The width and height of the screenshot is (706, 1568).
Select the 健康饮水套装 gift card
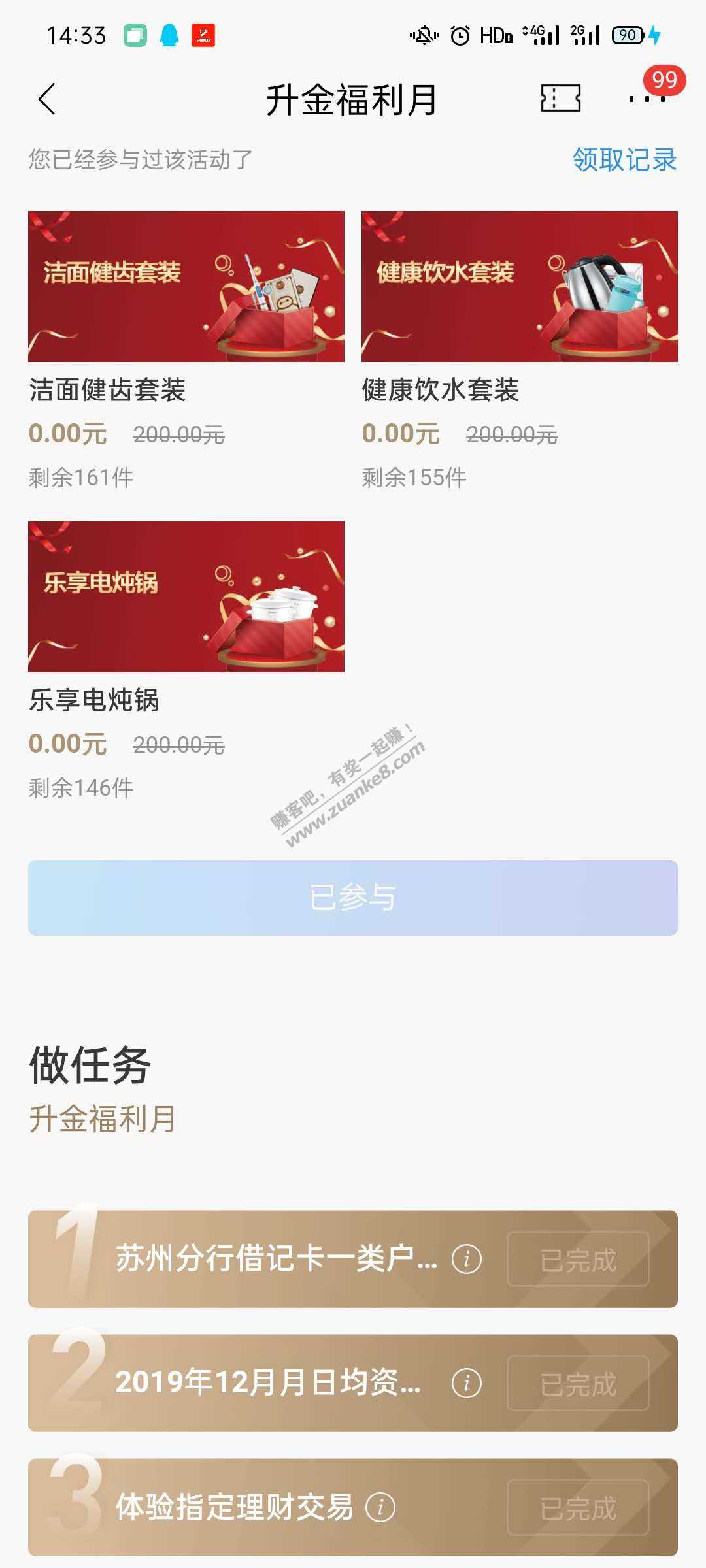519,286
